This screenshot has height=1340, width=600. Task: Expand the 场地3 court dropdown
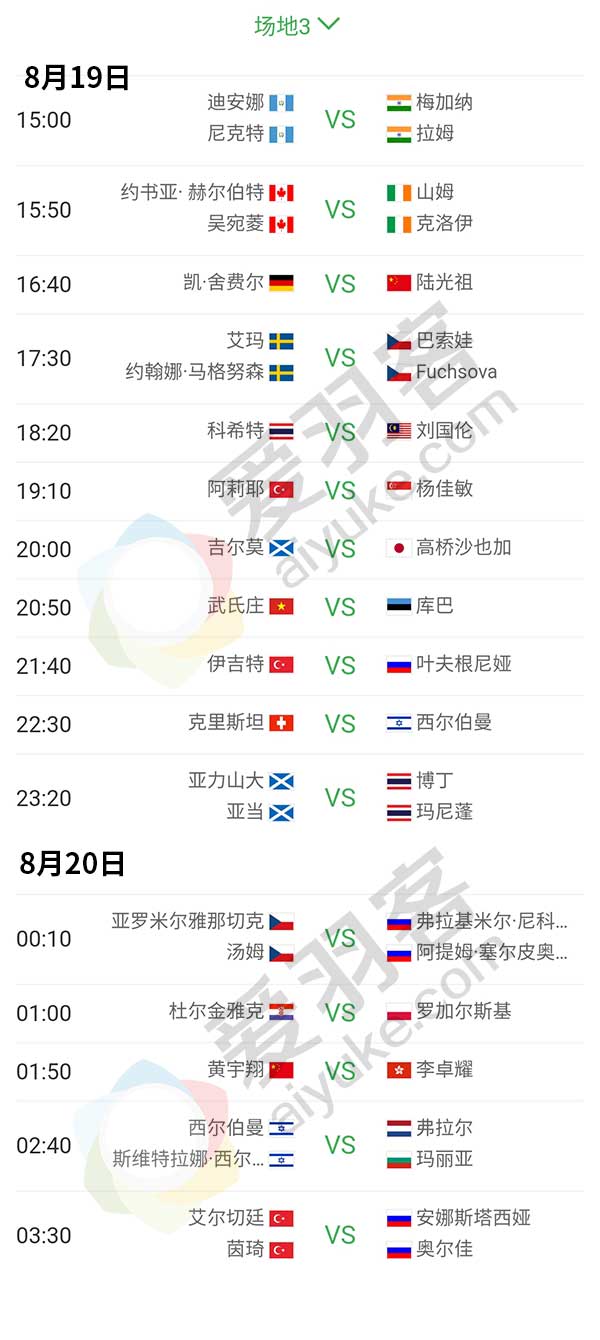point(297,26)
